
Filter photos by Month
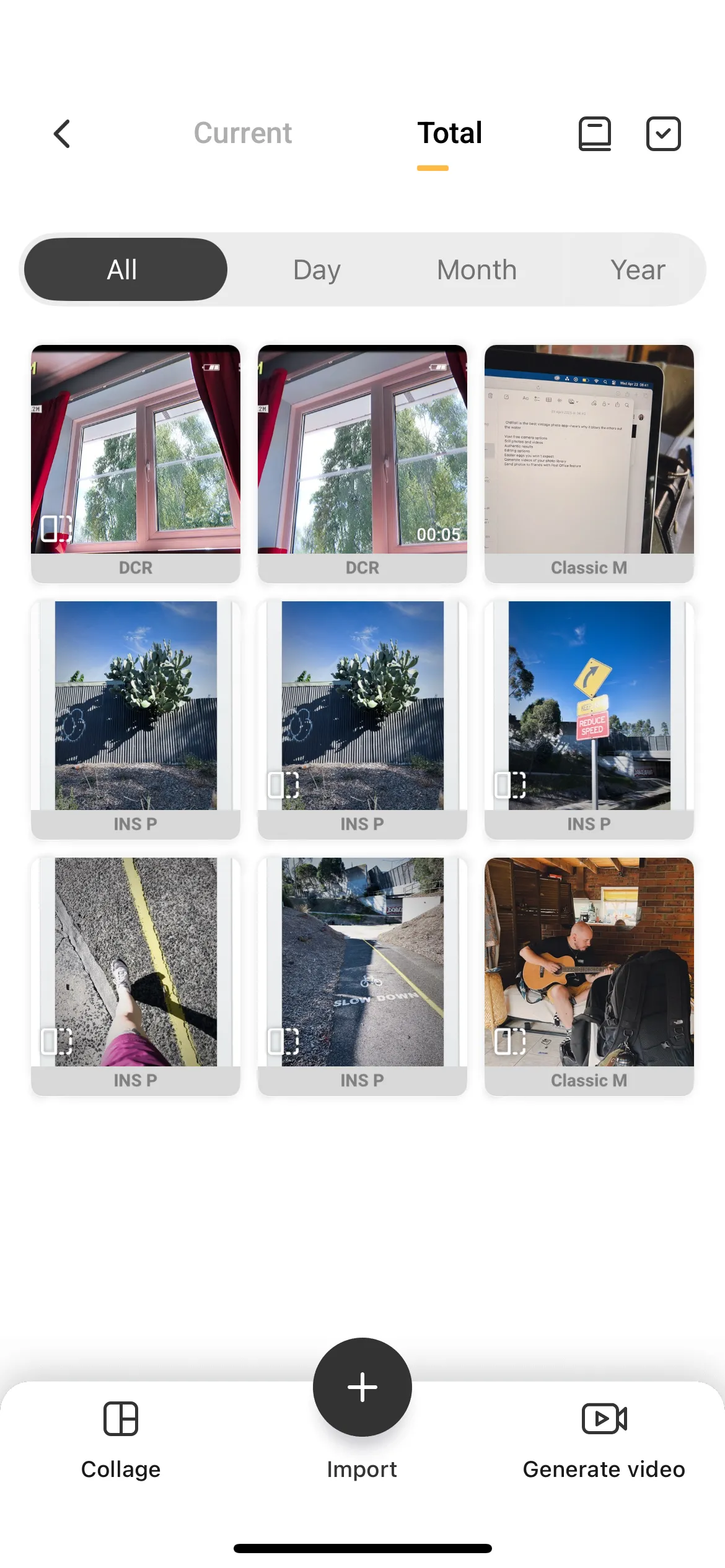point(477,270)
